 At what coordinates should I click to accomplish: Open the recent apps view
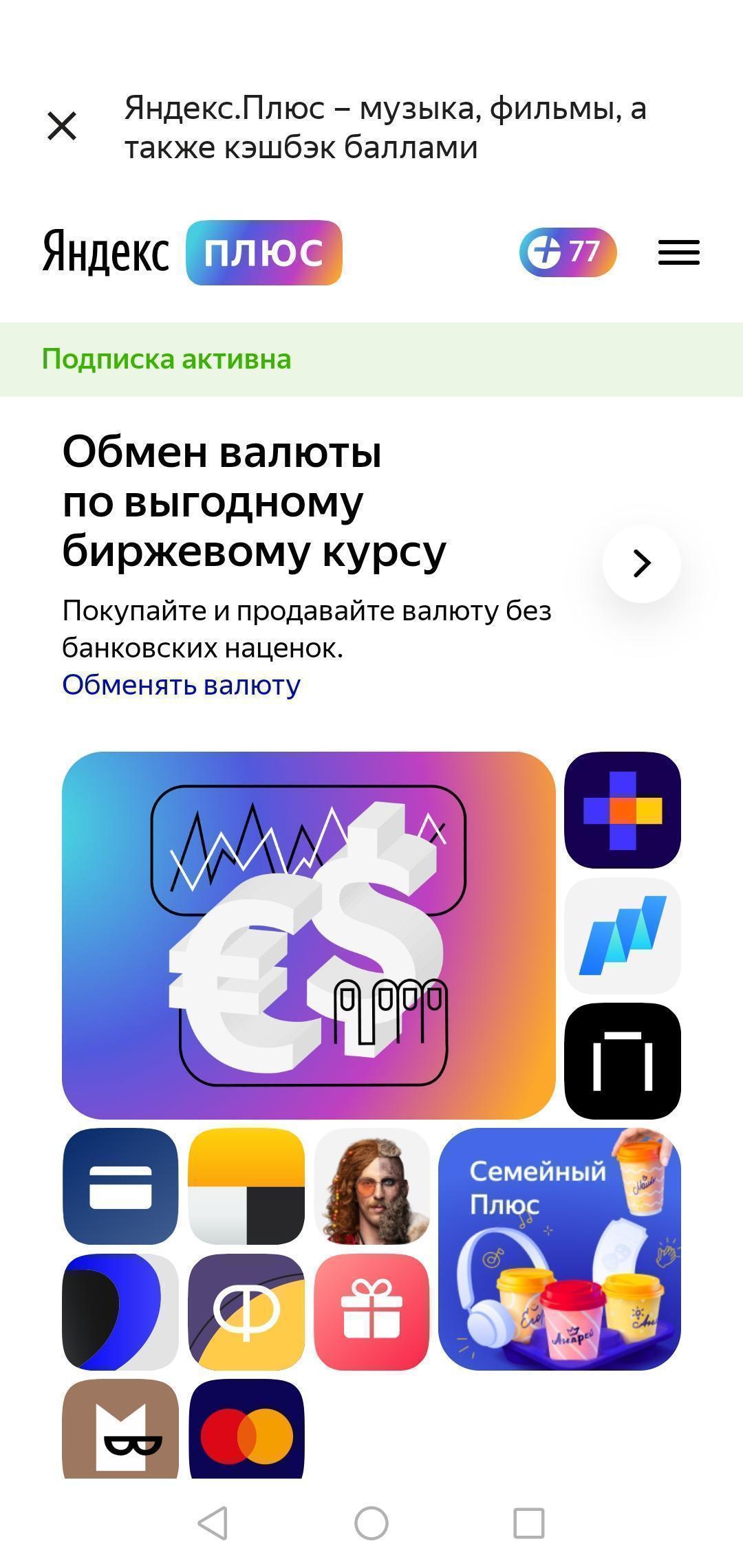(529, 1523)
